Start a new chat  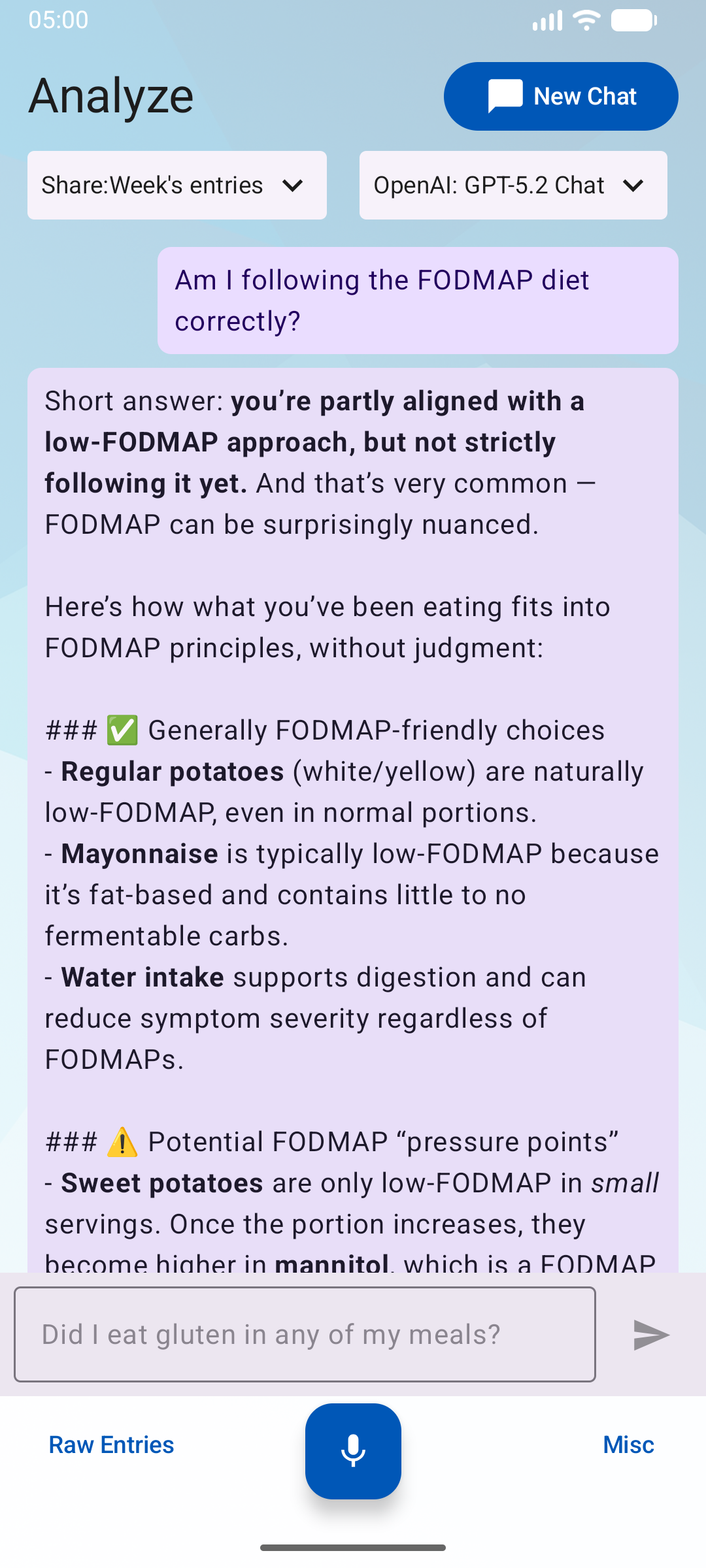pos(560,97)
